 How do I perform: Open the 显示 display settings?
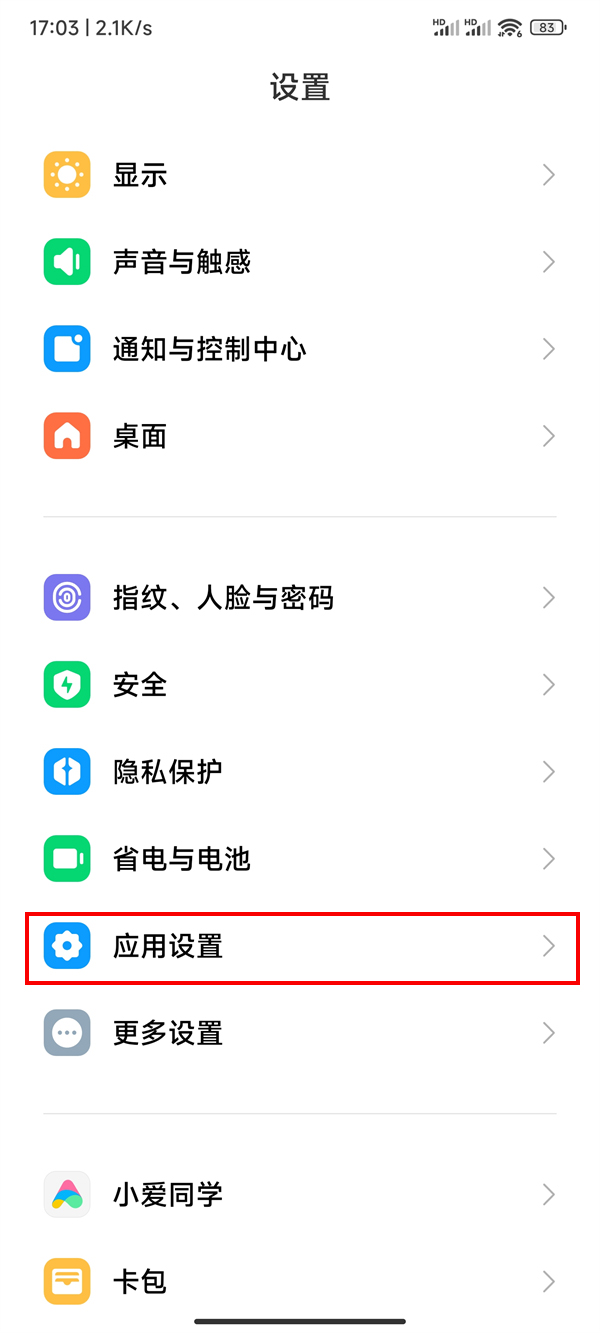[x=300, y=176]
